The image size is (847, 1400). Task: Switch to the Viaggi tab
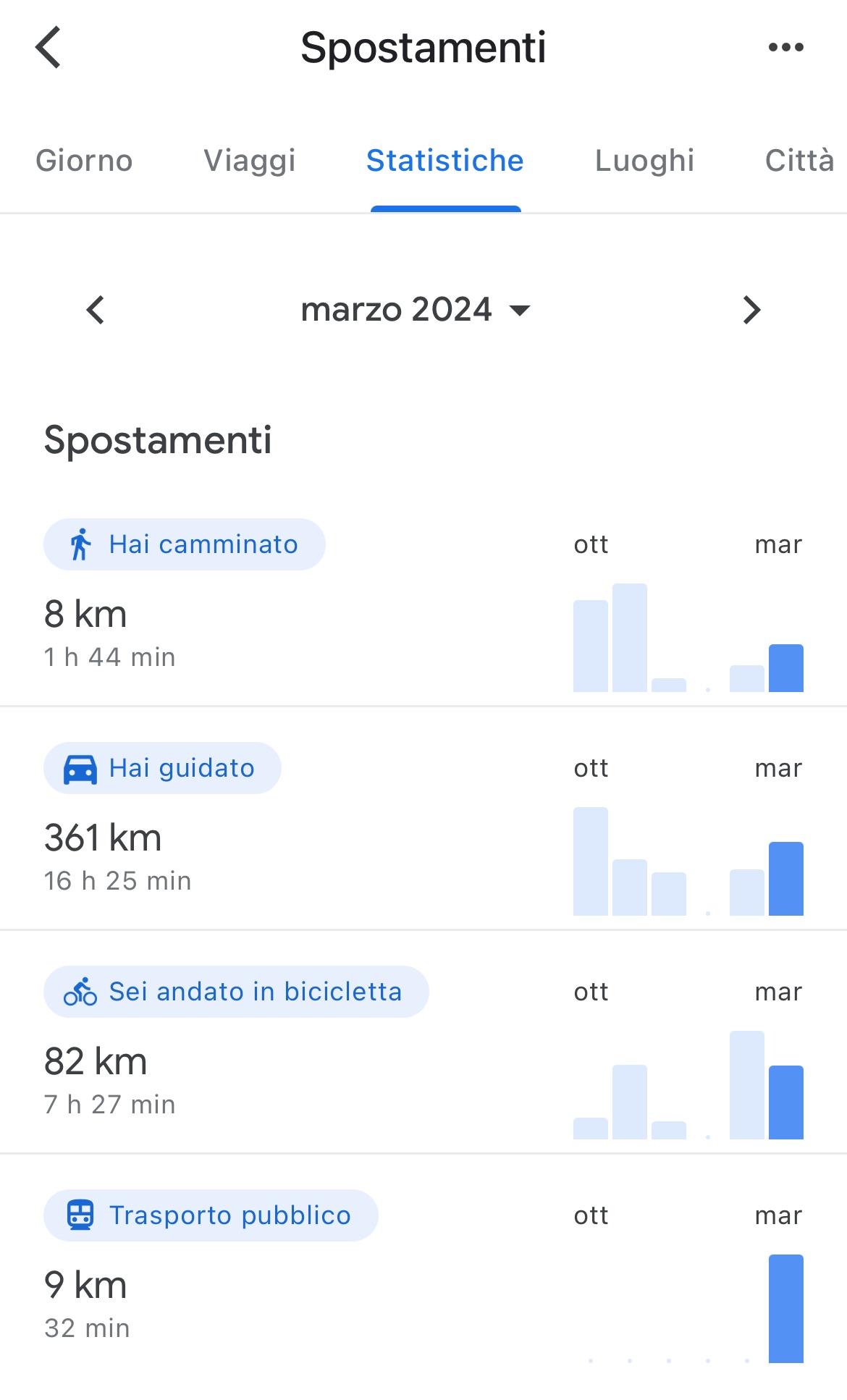point(250,161)
